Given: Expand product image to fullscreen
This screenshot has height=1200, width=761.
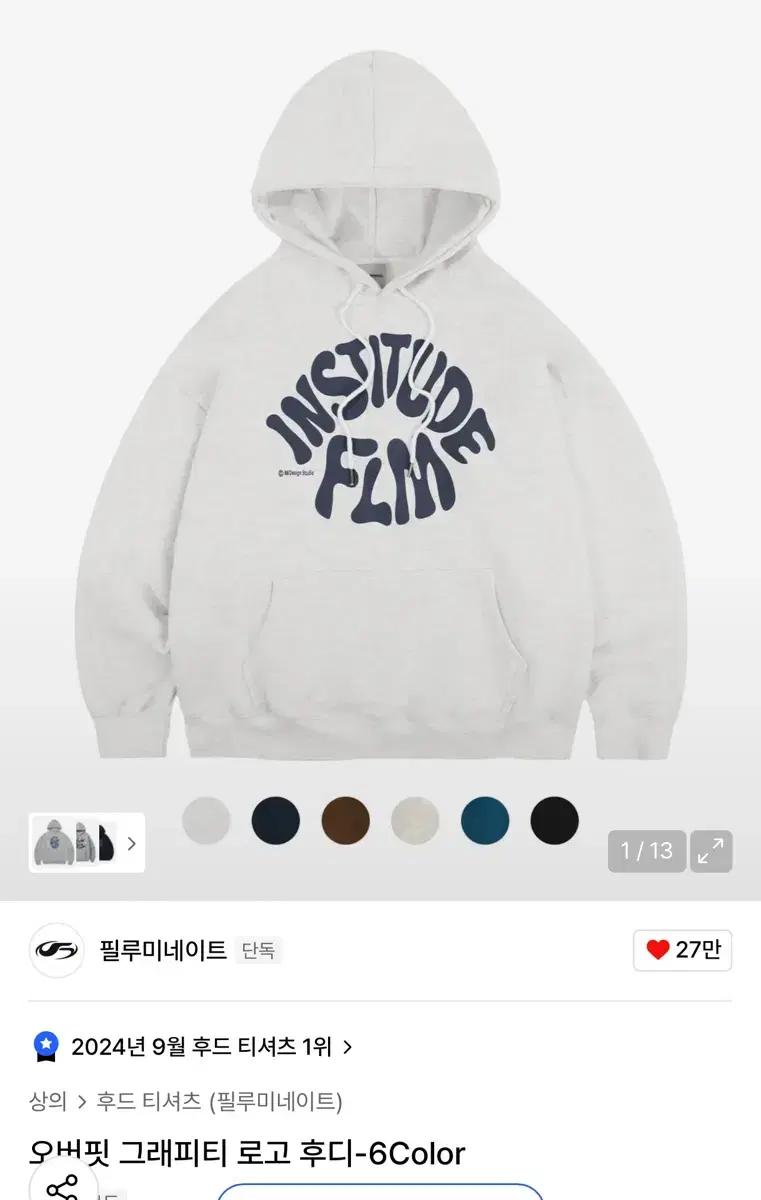Looking at the screenshot, I should point(714,851).
